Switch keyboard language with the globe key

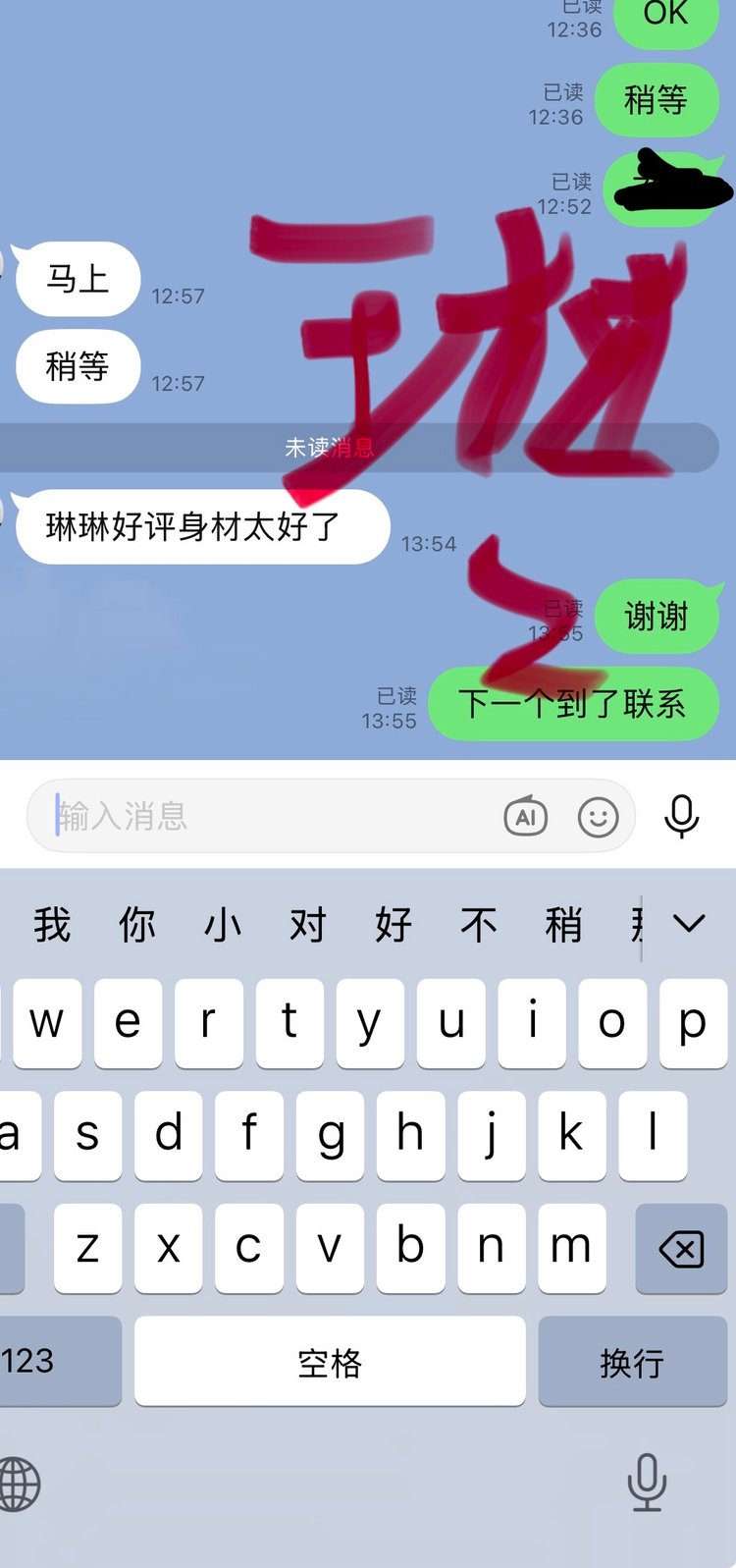tap(20, 1483)
